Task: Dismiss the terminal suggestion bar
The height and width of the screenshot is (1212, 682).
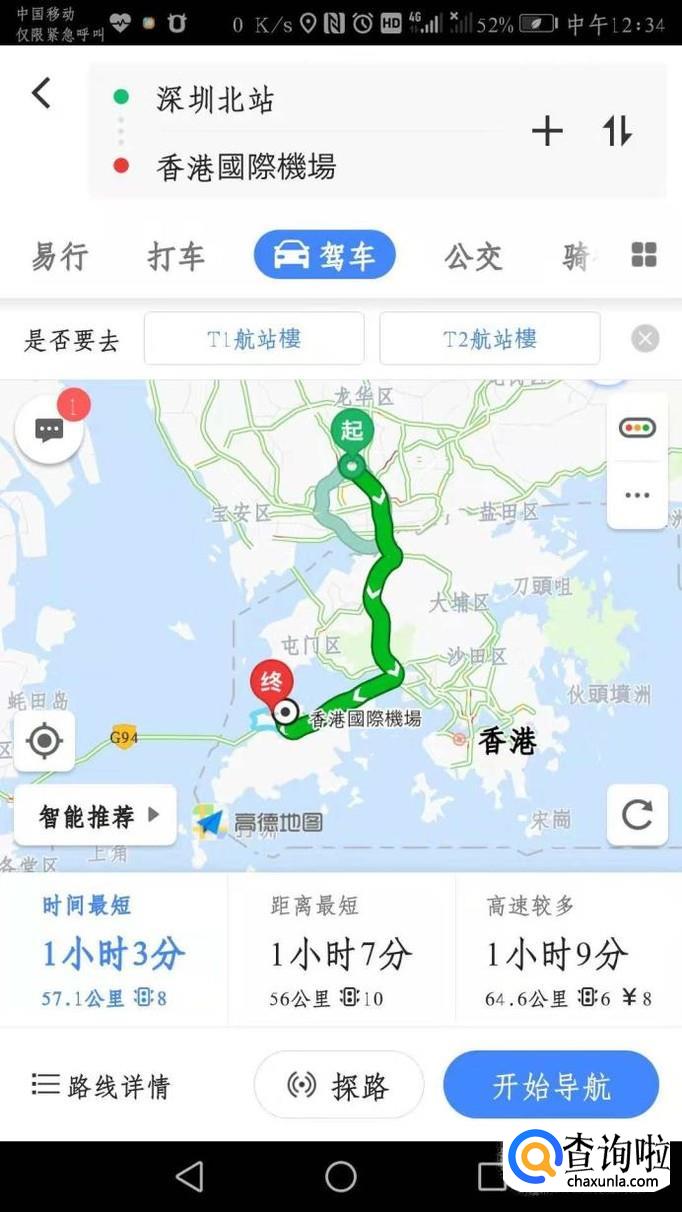Action: click(645, 339)
